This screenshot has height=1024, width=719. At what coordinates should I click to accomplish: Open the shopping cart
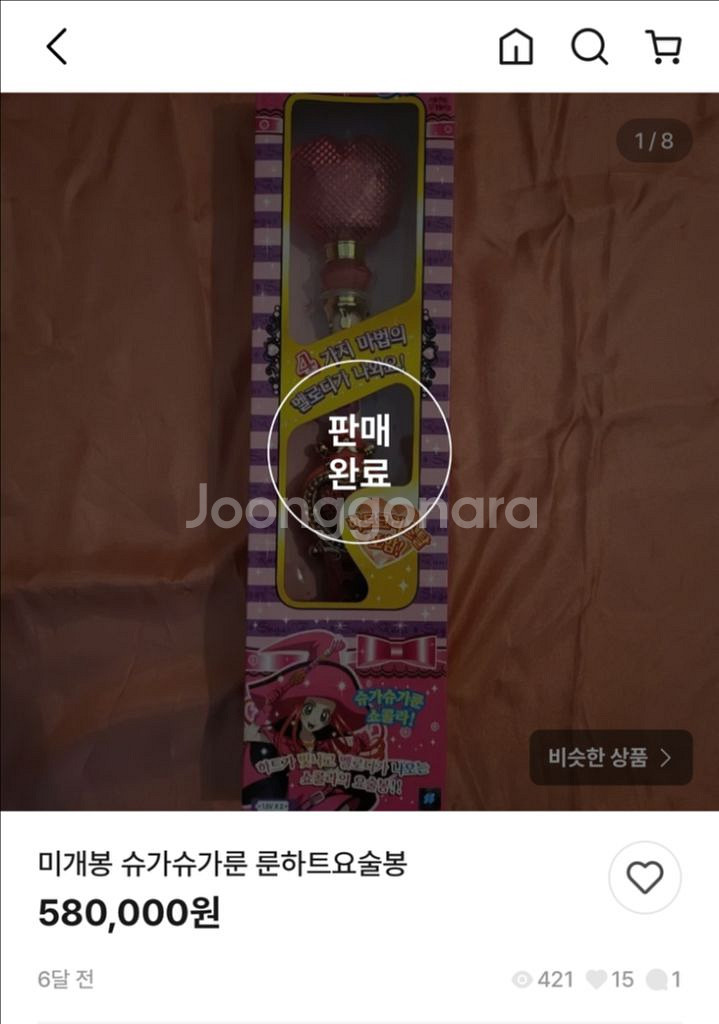(663, 47)
